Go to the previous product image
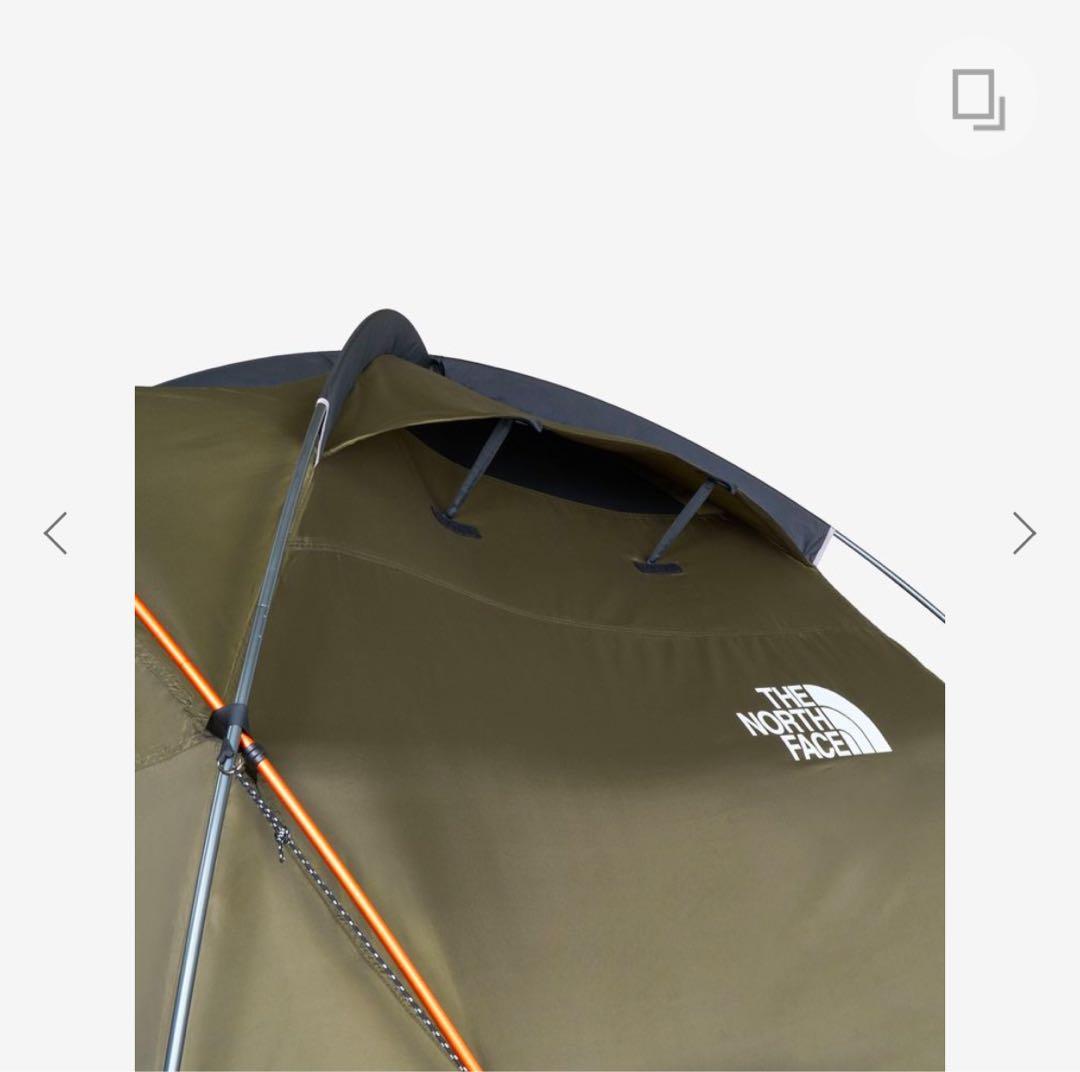The image size is (1080, 1072). coord(56,533)
